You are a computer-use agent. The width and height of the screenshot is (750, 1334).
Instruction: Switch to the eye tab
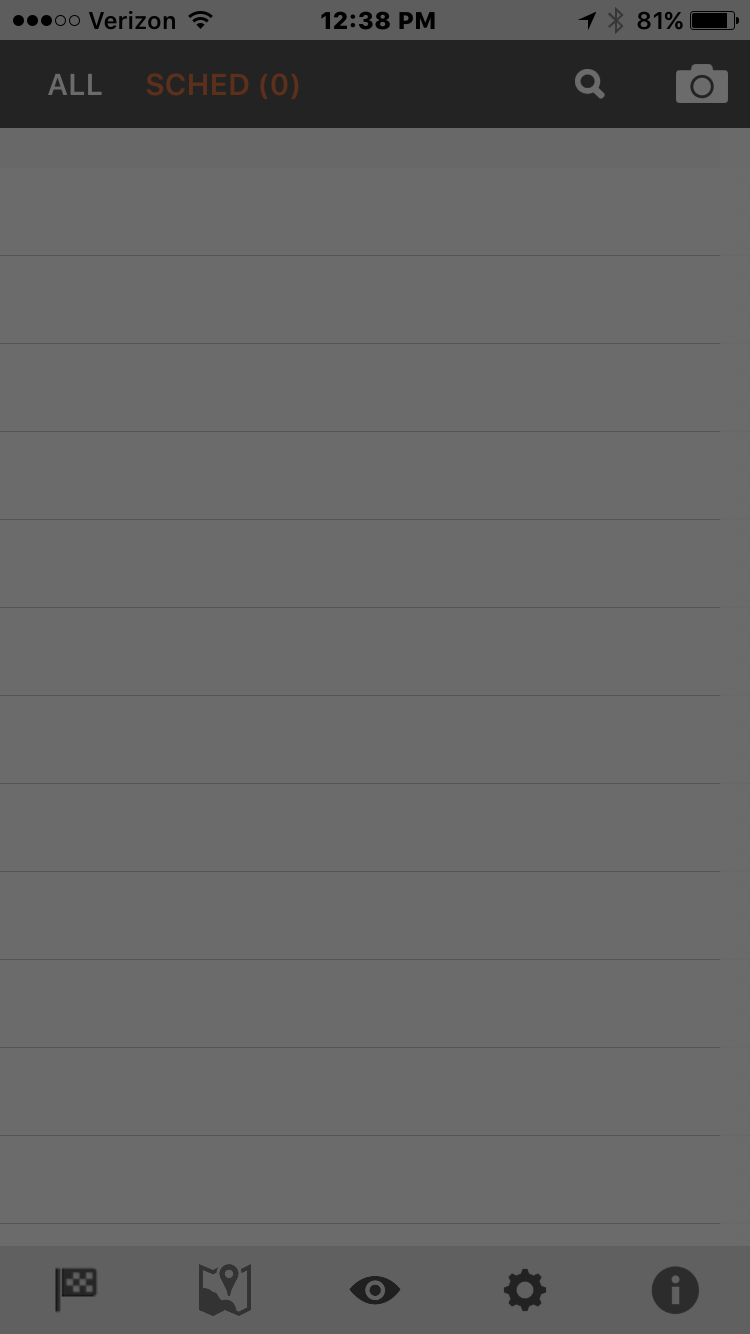click(375, 1290)
